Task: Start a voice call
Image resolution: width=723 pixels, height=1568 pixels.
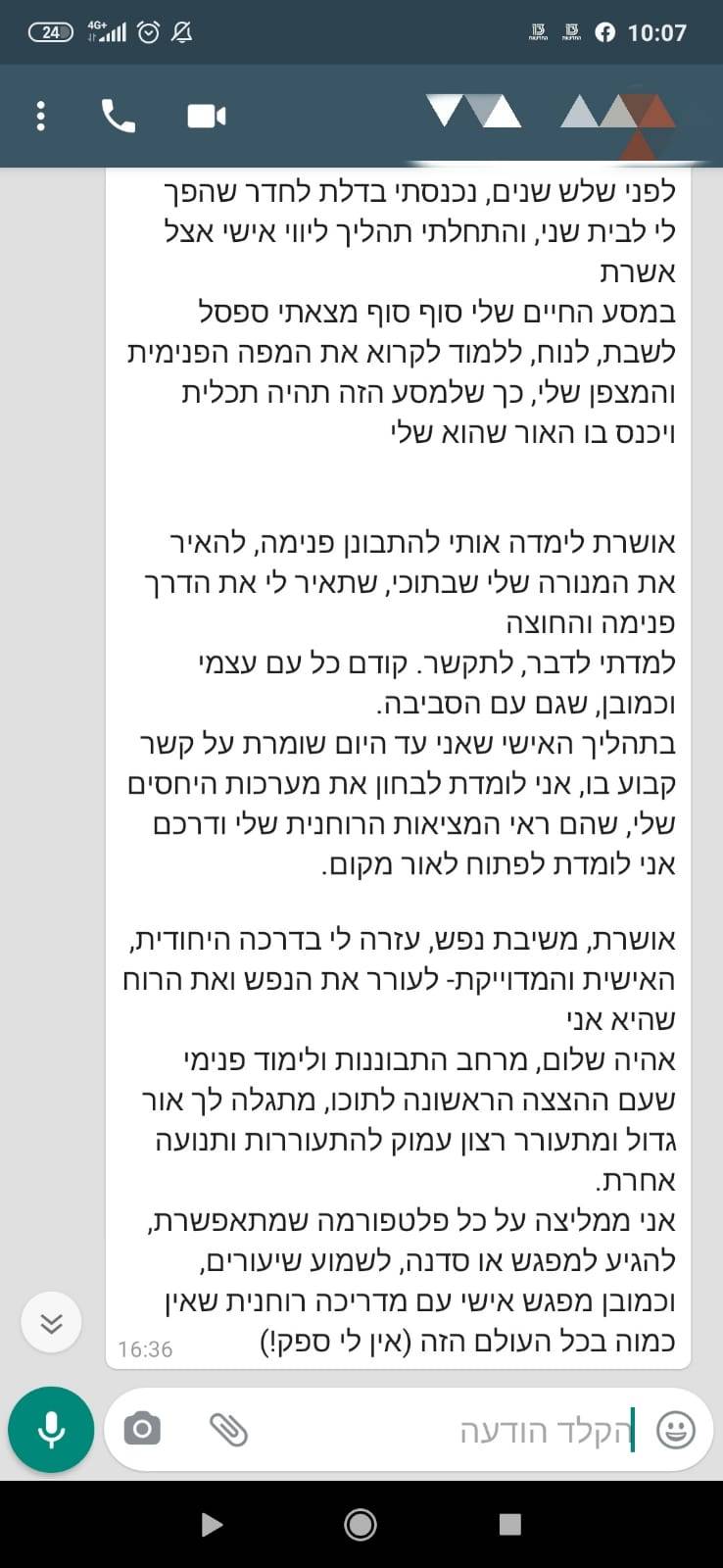Action: pos(119,116)
